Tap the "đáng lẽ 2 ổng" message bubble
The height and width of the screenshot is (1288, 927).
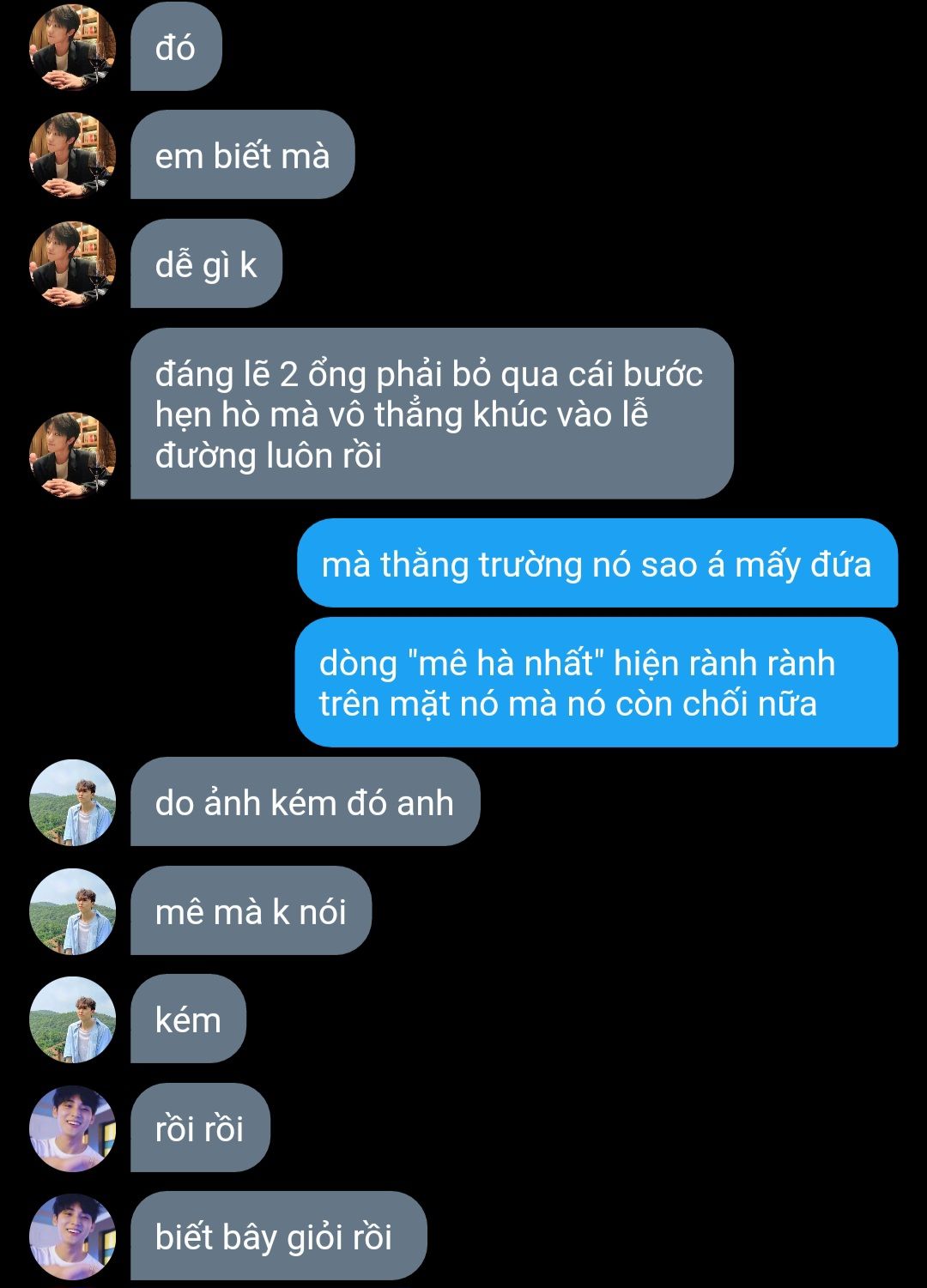[431, 414]
